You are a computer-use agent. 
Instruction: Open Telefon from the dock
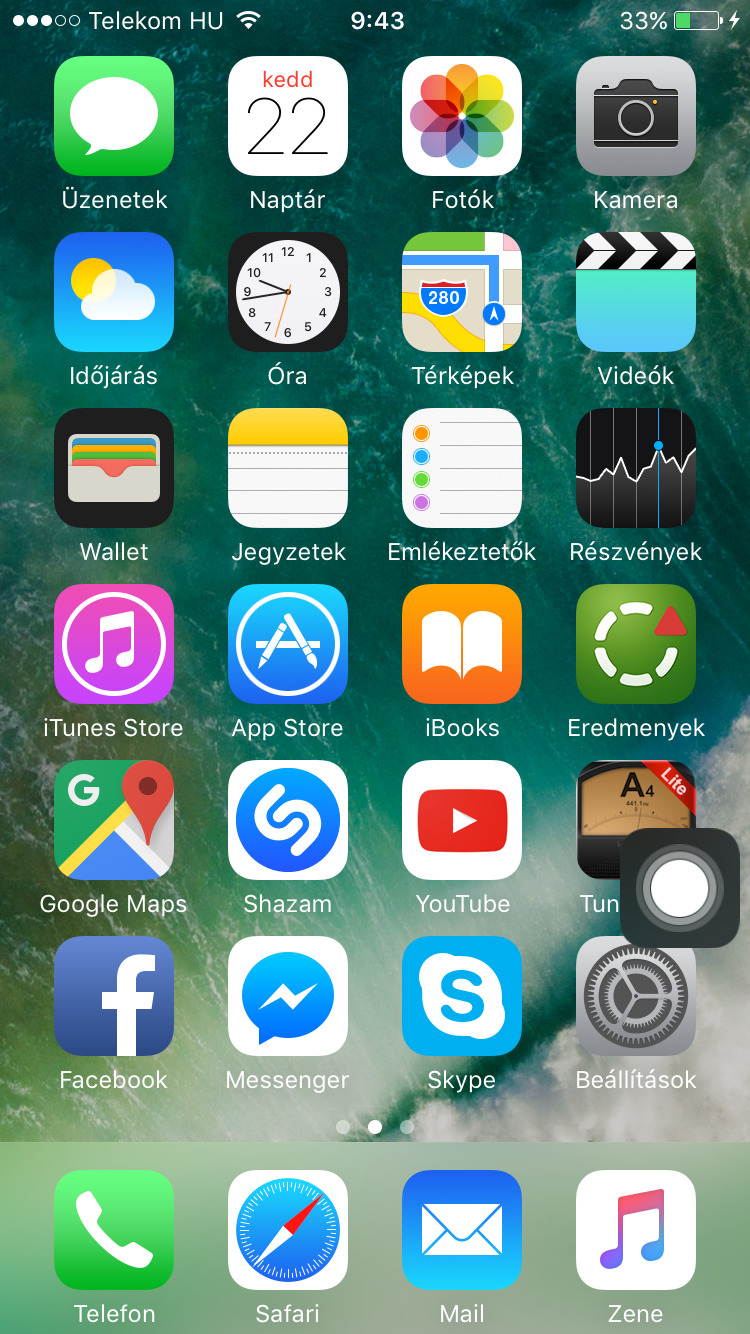(114, 1230)
